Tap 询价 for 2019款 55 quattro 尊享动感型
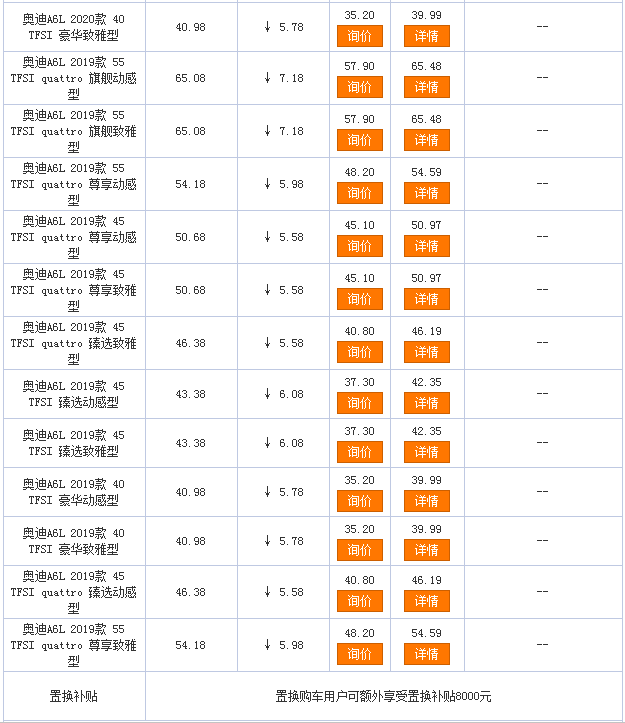 pyautogui.click(x=359, y=193)
